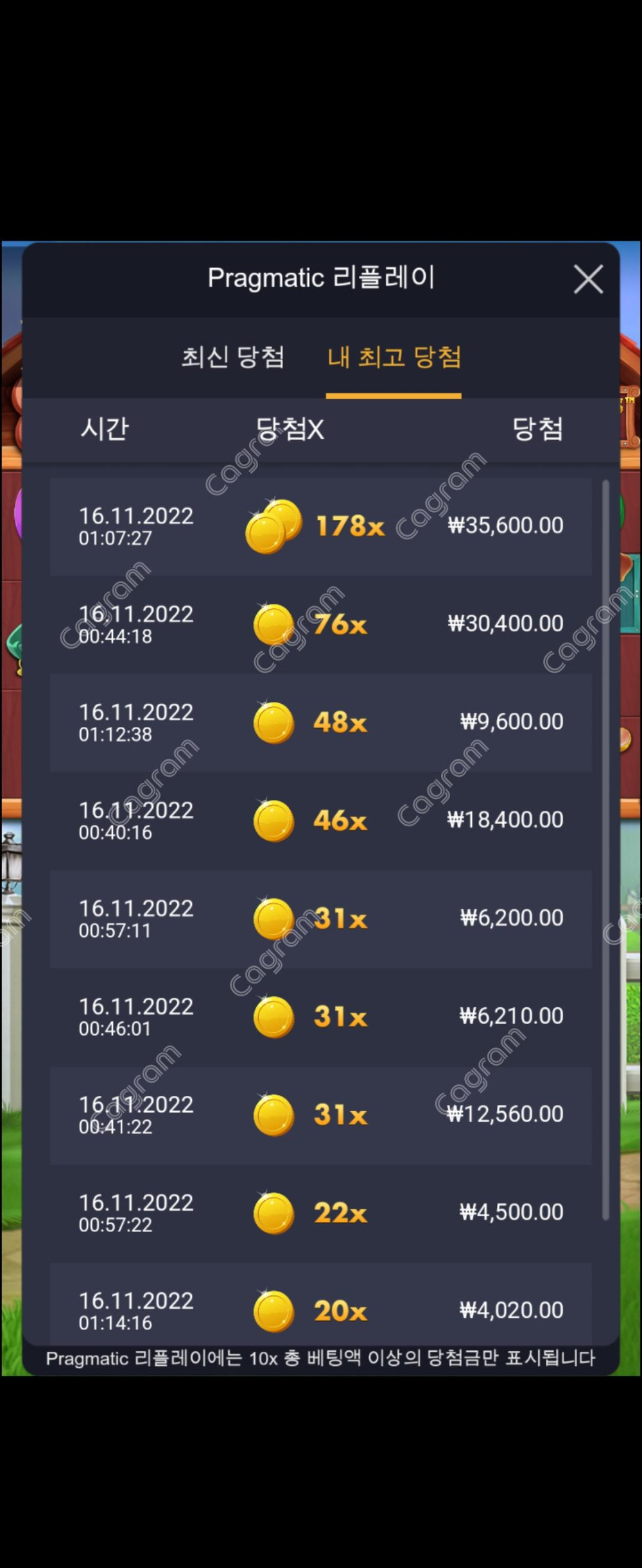Open the 20x win replay
The height and width of the screenshot is (1568, 642).
coord(321,1309)
